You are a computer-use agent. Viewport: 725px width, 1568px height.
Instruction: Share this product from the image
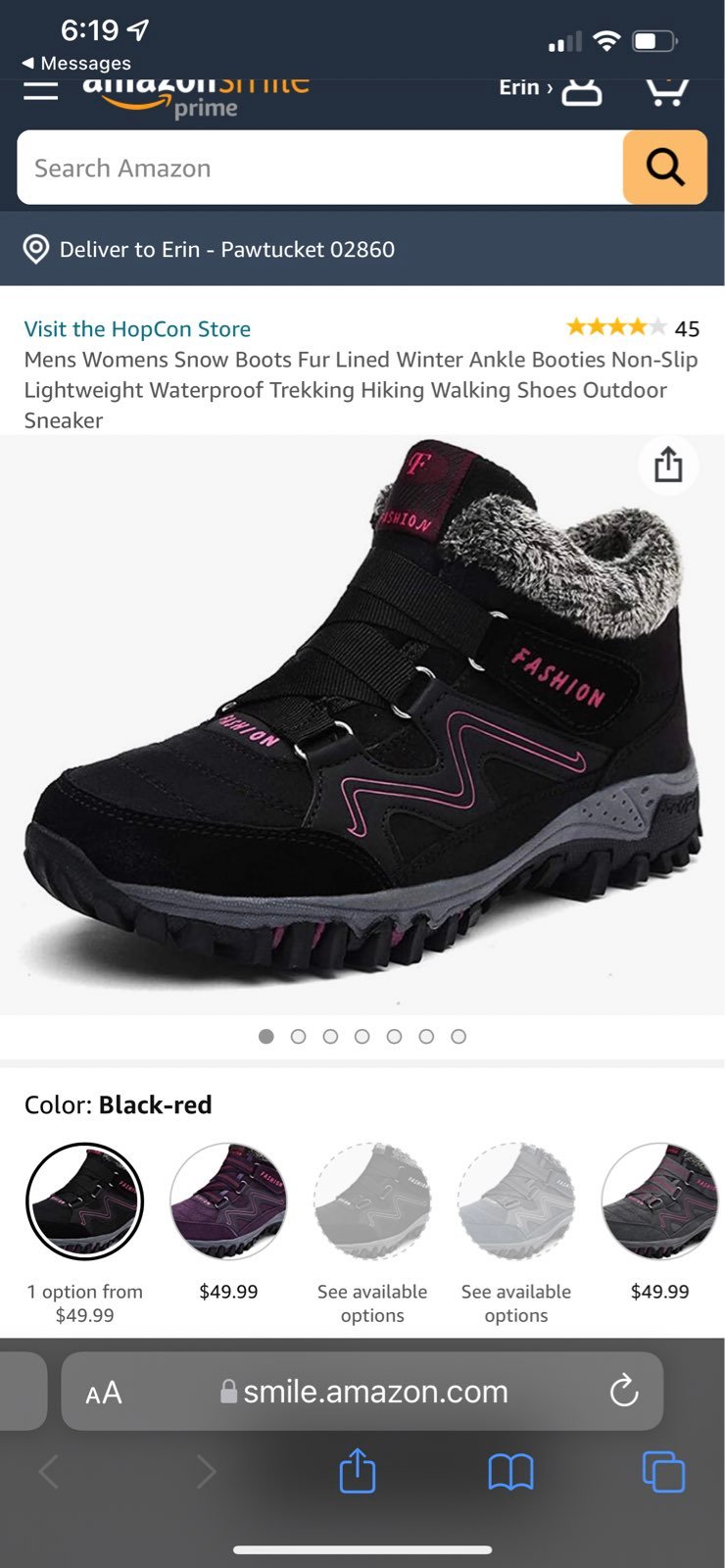(668, 465)
